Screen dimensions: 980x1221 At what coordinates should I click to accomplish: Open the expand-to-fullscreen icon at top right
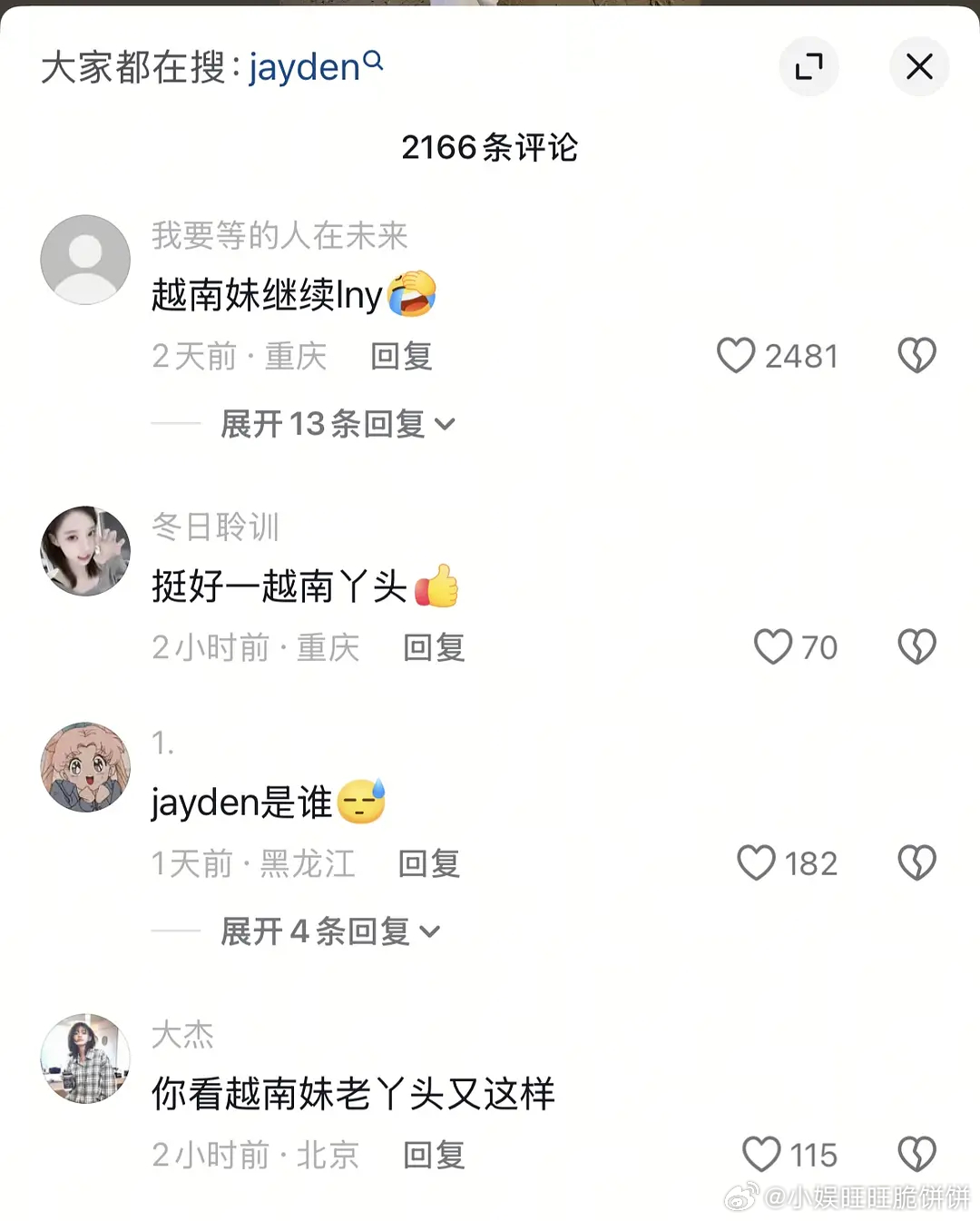pyautogui.click(x=809, y=66)
